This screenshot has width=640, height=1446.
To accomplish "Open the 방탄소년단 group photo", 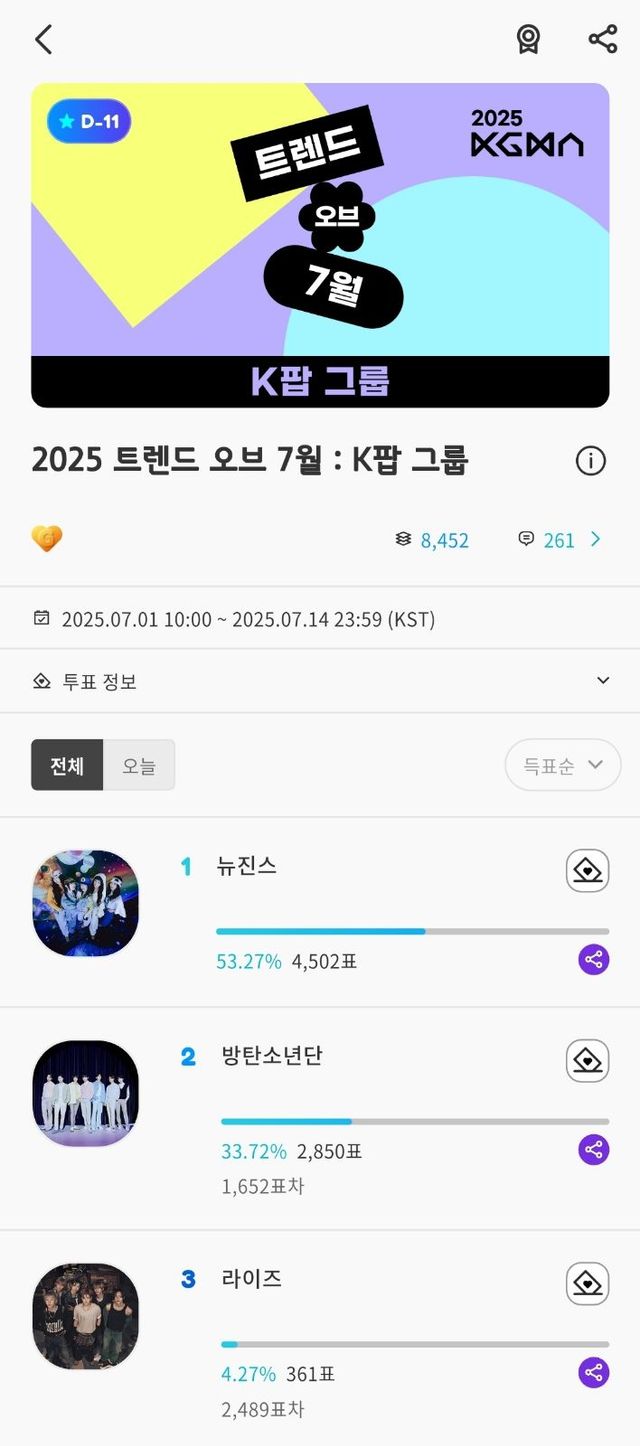I will [86, 1093].
